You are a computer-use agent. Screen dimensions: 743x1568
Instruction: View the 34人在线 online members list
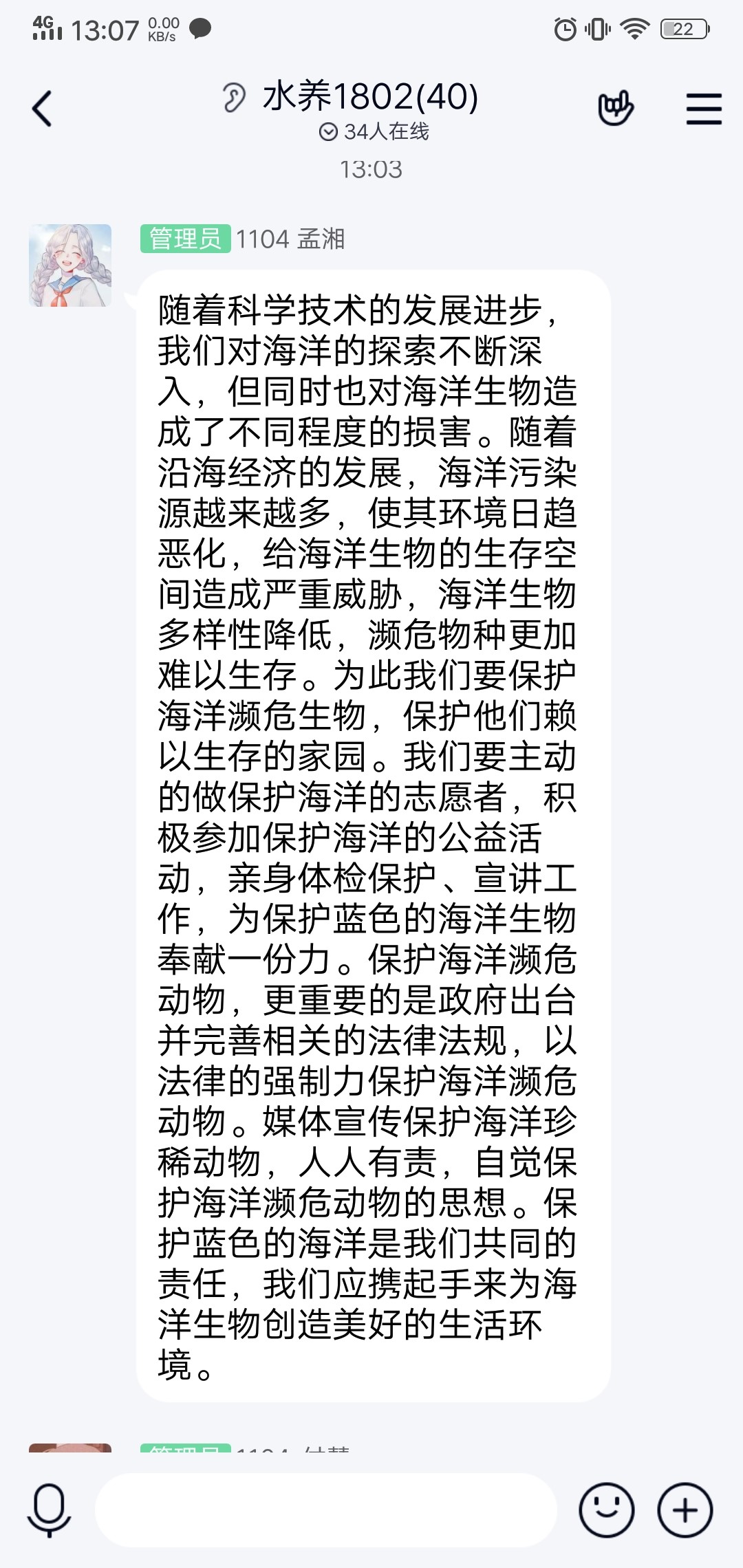(374, 131)
